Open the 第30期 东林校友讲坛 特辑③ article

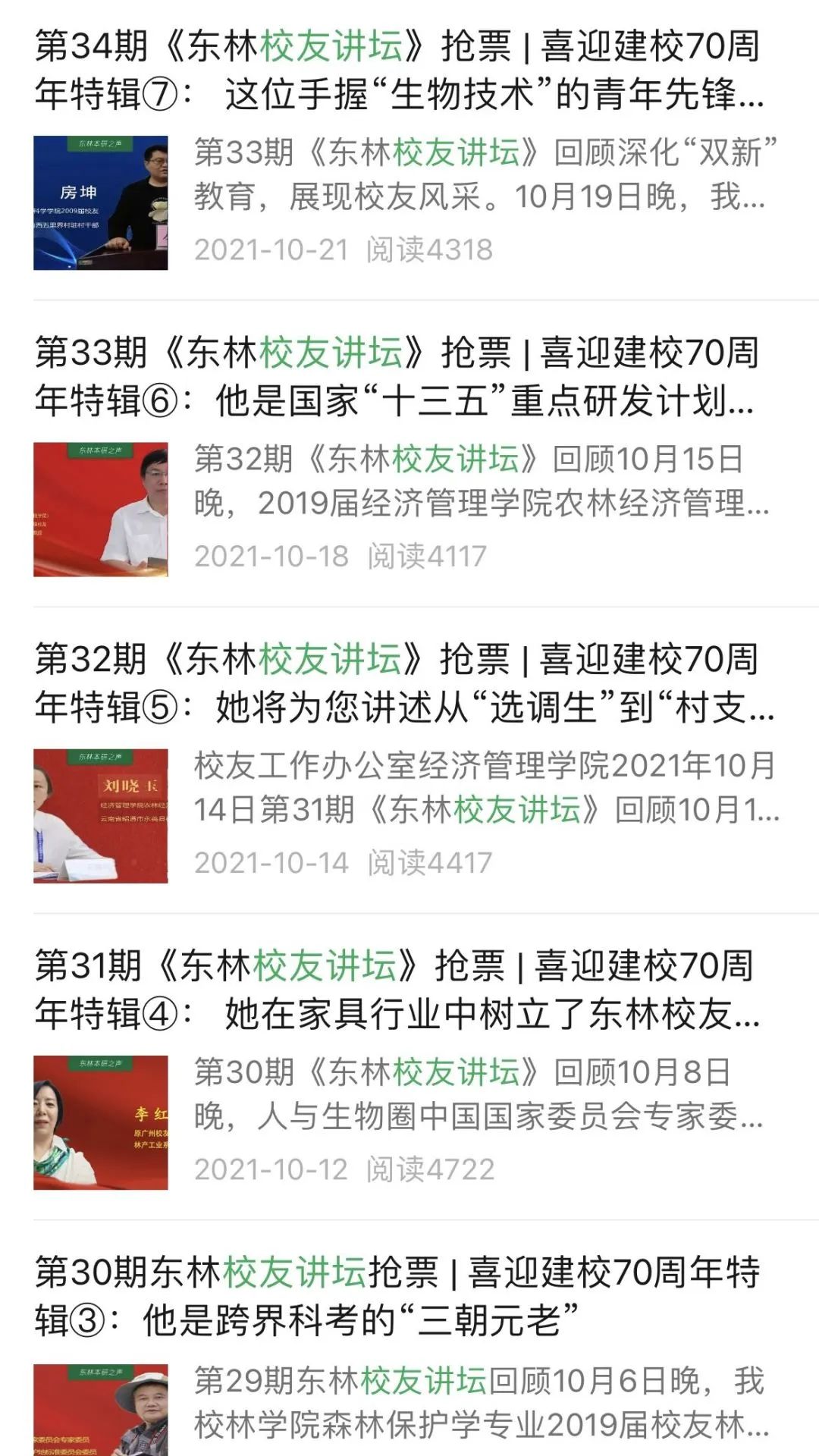coord(397,1296)
